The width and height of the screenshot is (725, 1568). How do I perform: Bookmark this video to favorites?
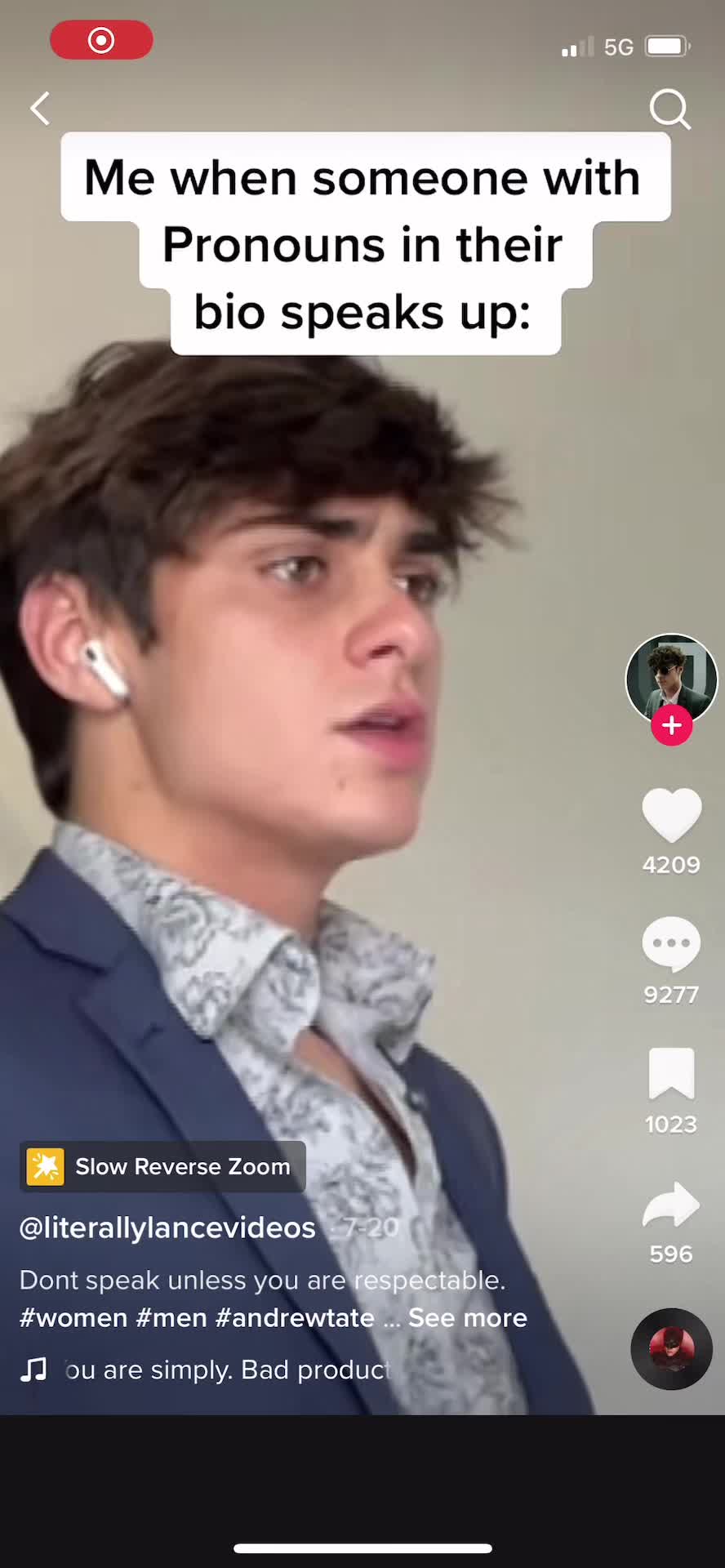671,1073
